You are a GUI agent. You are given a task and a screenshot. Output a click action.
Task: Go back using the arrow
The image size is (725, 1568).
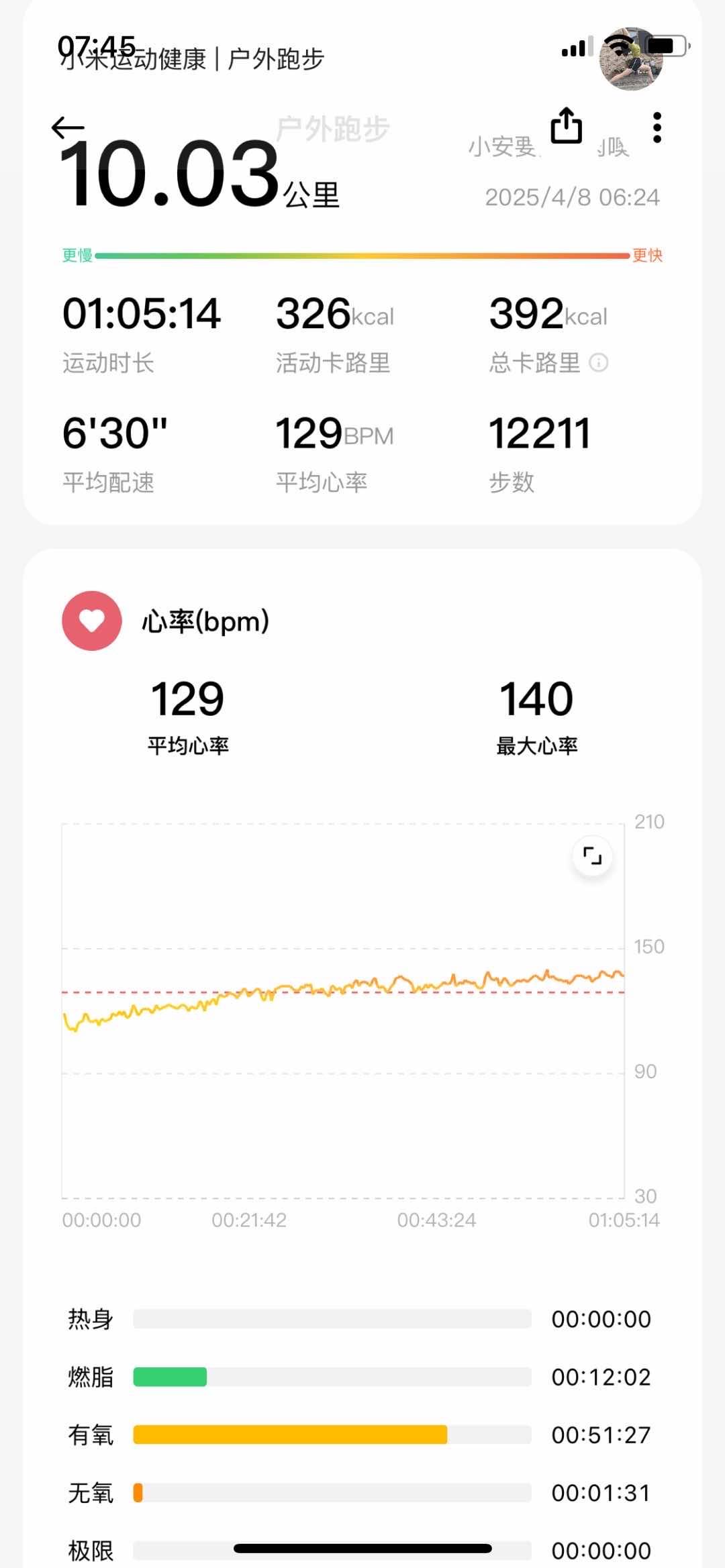68,127
